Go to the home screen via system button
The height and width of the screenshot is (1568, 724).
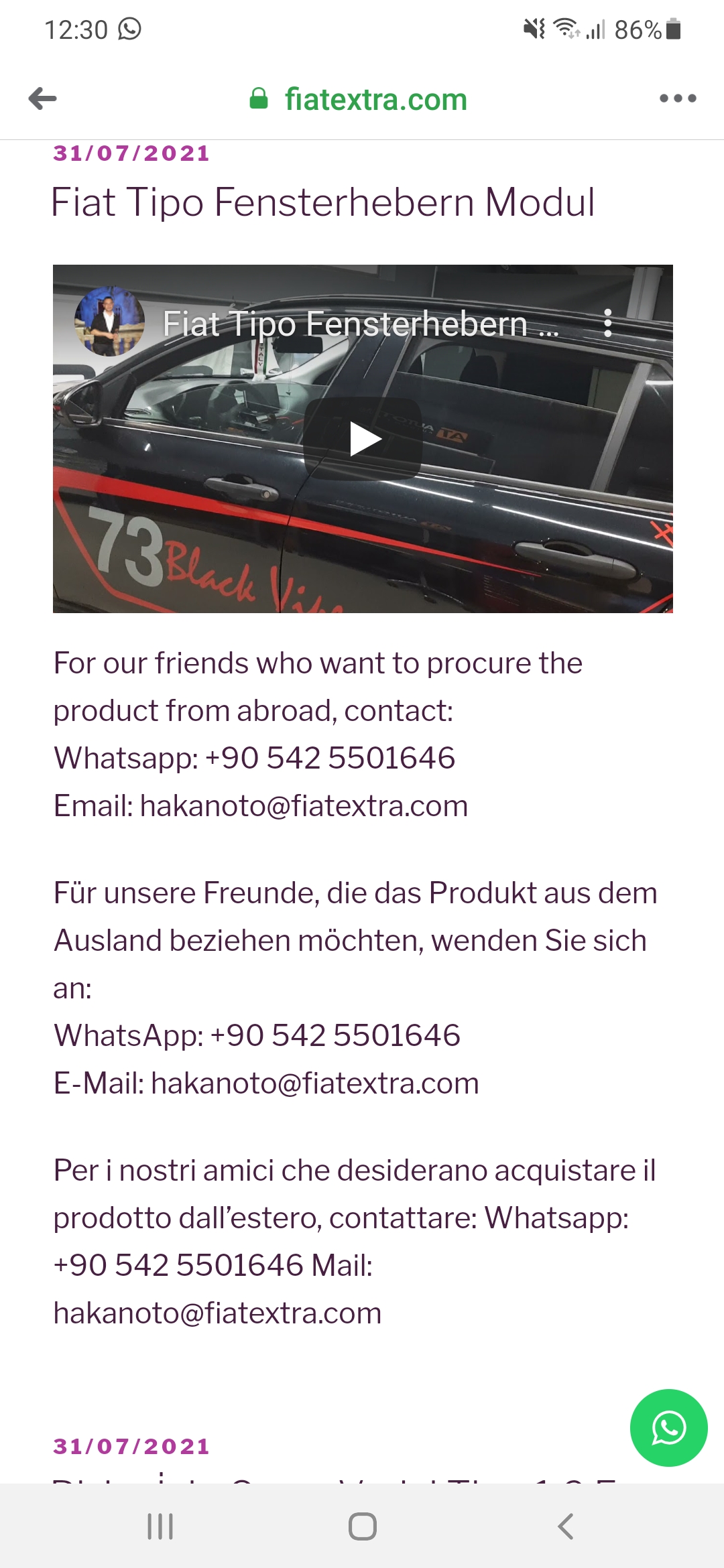tap(362, 1526)
